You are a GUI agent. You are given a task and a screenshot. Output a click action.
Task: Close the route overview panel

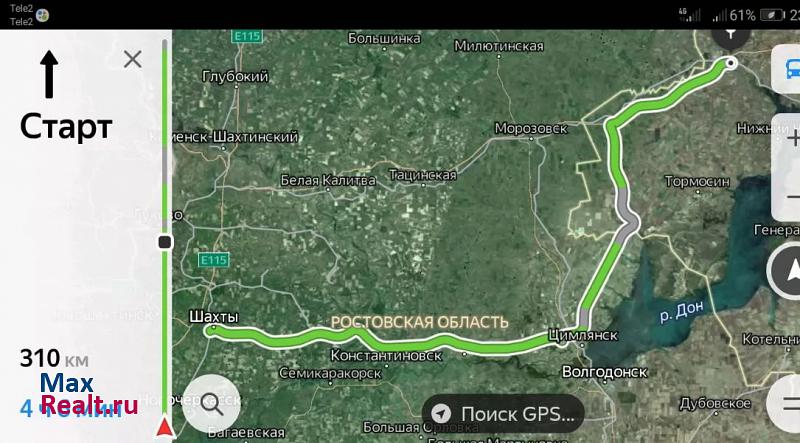[x=132, y=59]
